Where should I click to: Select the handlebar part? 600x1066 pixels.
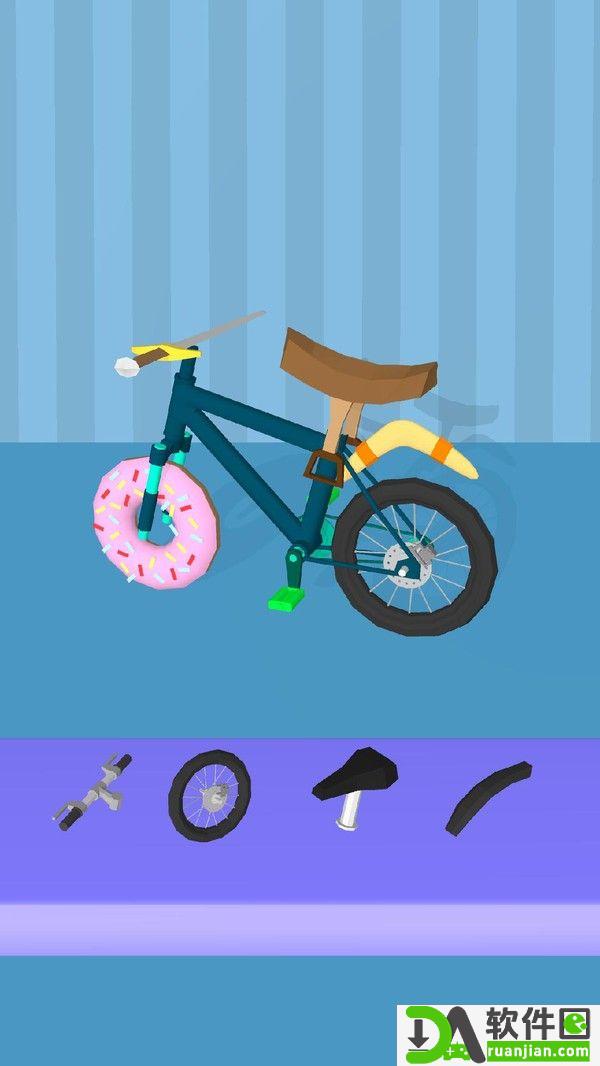pos(92,792)
